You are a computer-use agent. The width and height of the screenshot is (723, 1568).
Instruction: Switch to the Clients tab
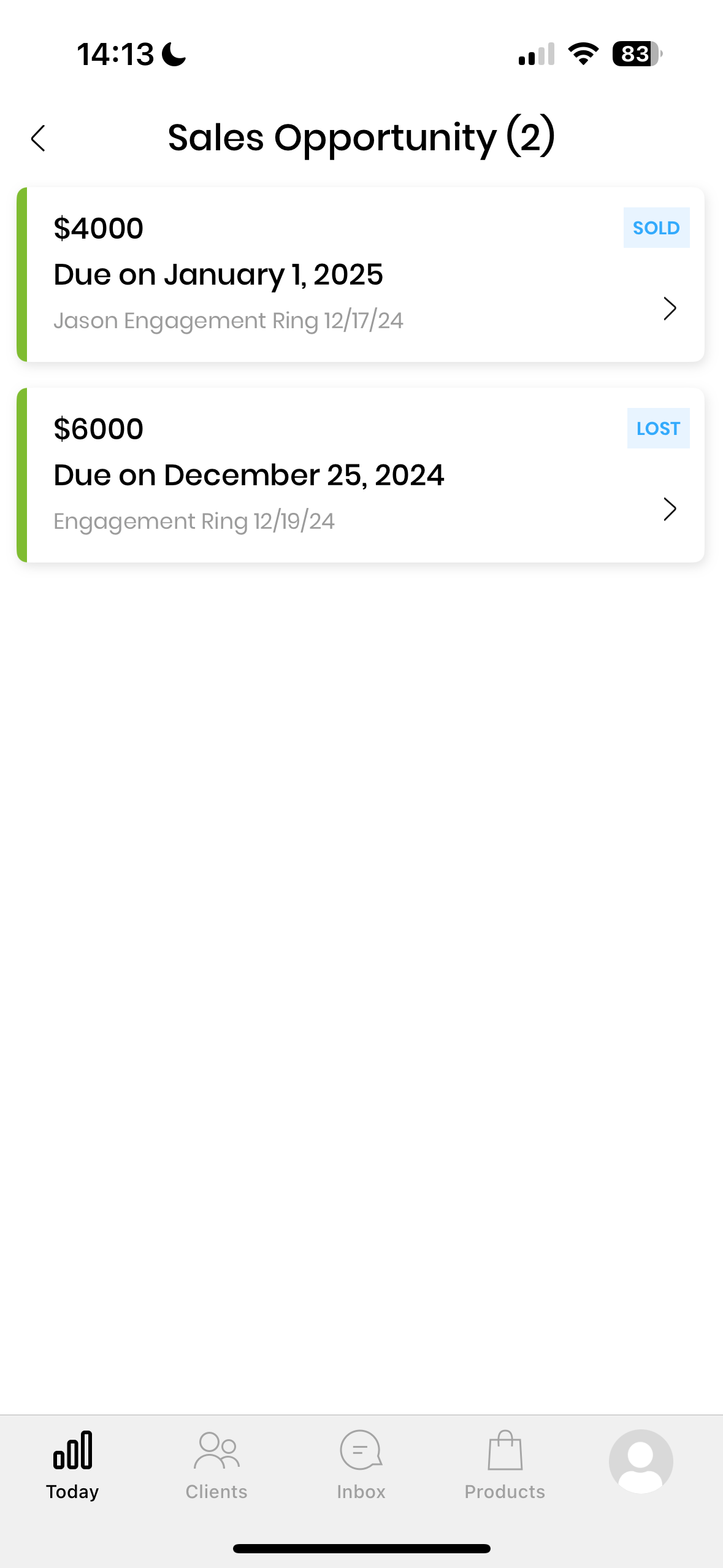coord(216,1465)
